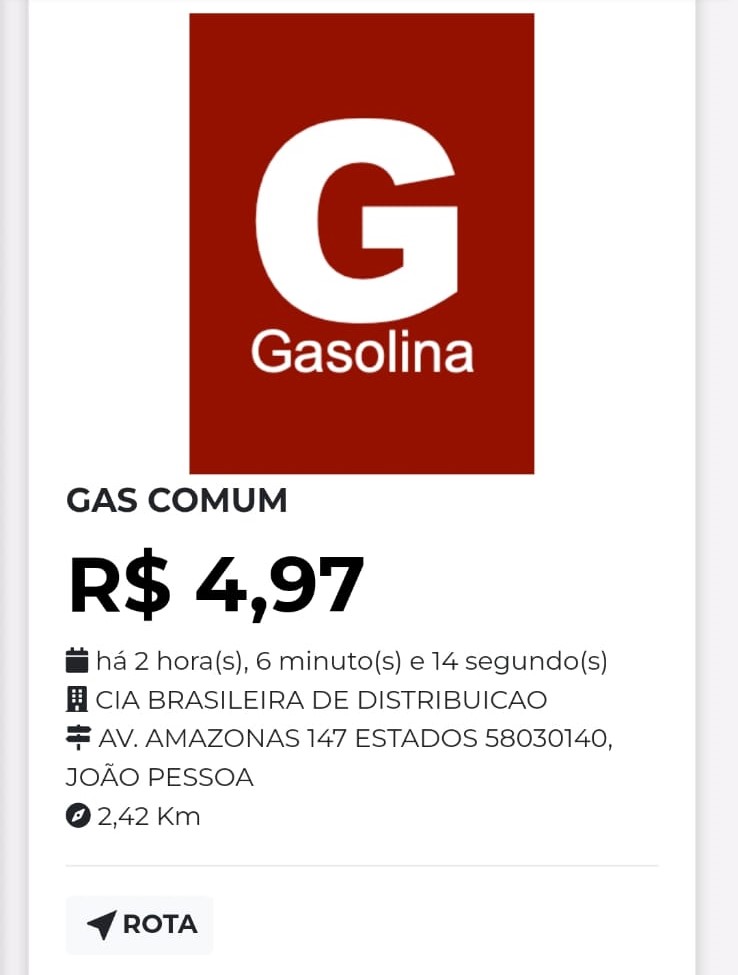Screen dimensions: 738x975
Task: Tap the ROTA route button
Action: pyautogui.click(x=140, y=924)
